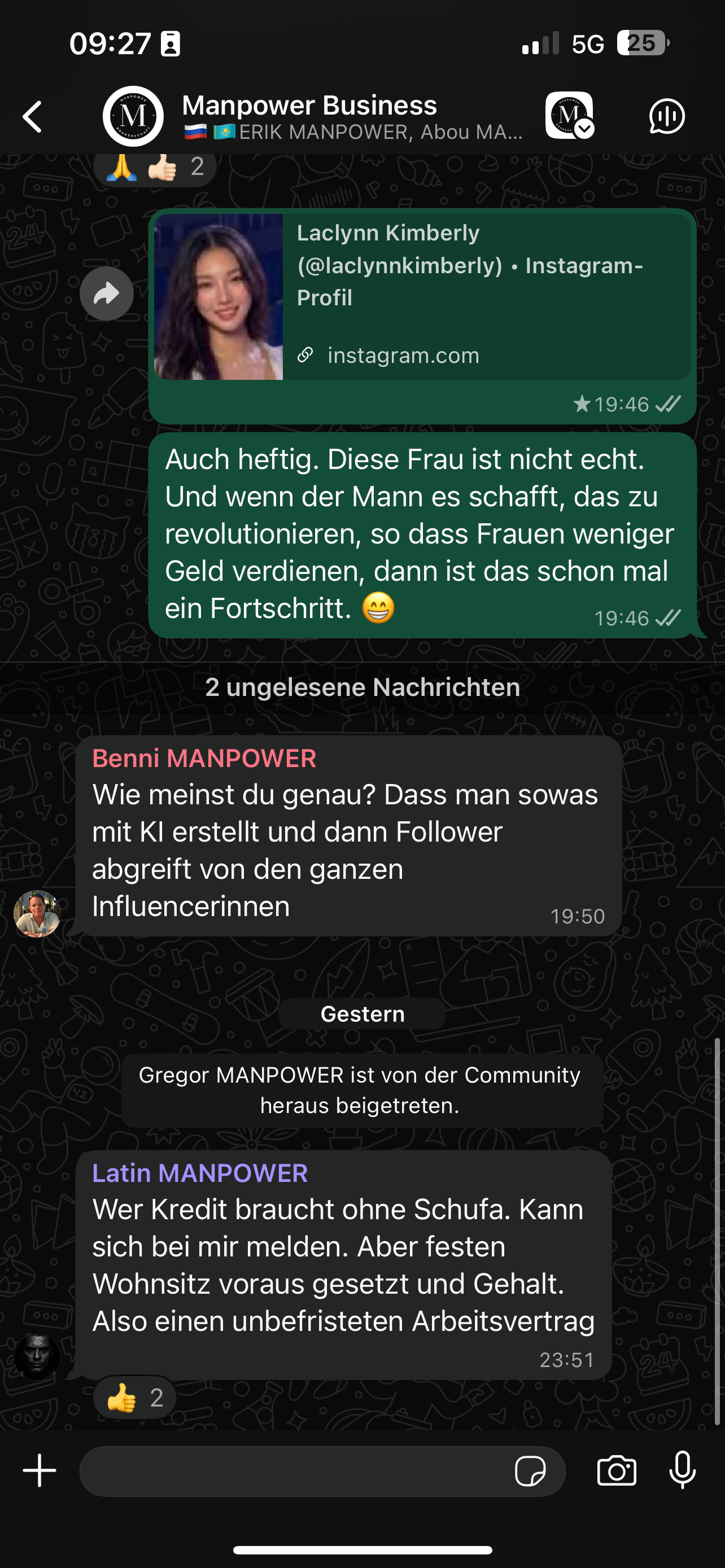Open the camera
Viewport: 725px width, 1568px height.
617,1471
